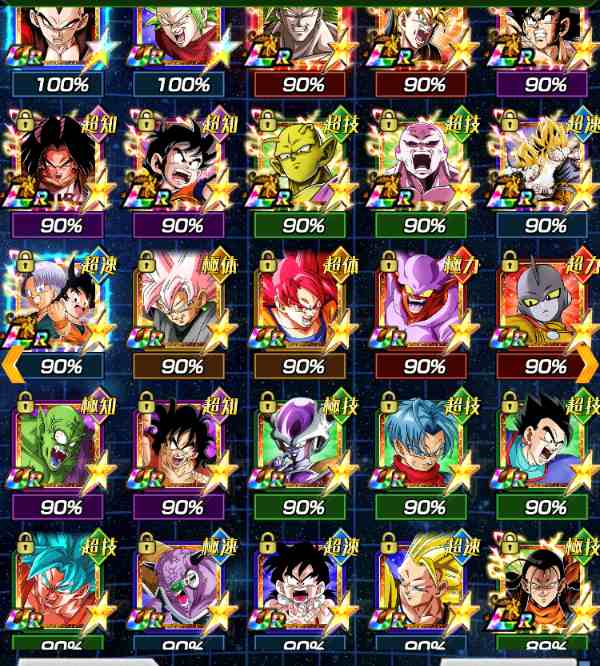The image size is (600, 666).
Task: Go to the next page with the right arrow
Action: [587, 366]
